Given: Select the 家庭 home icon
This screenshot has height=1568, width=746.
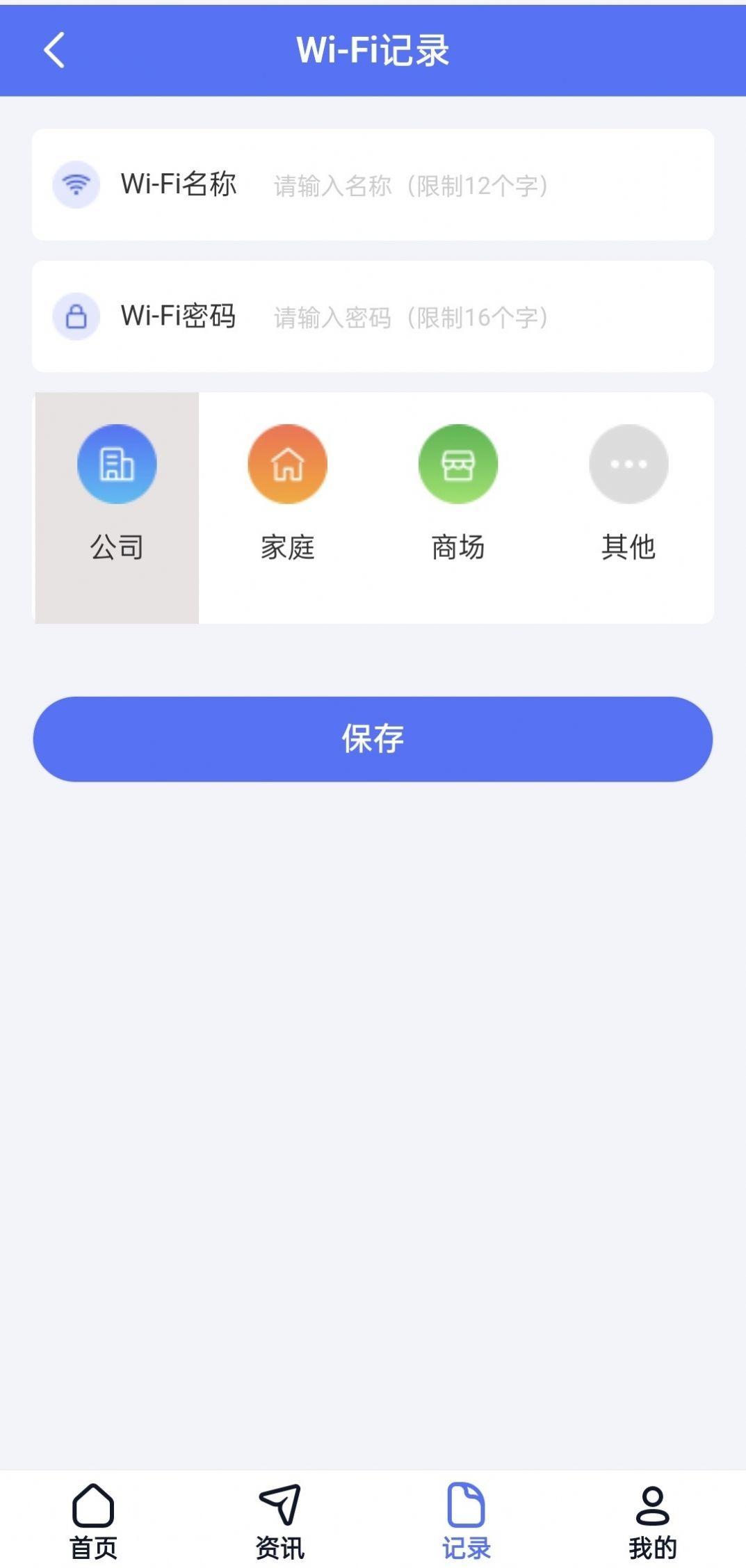Looking at the screenshot, I should tap(287, 464).
